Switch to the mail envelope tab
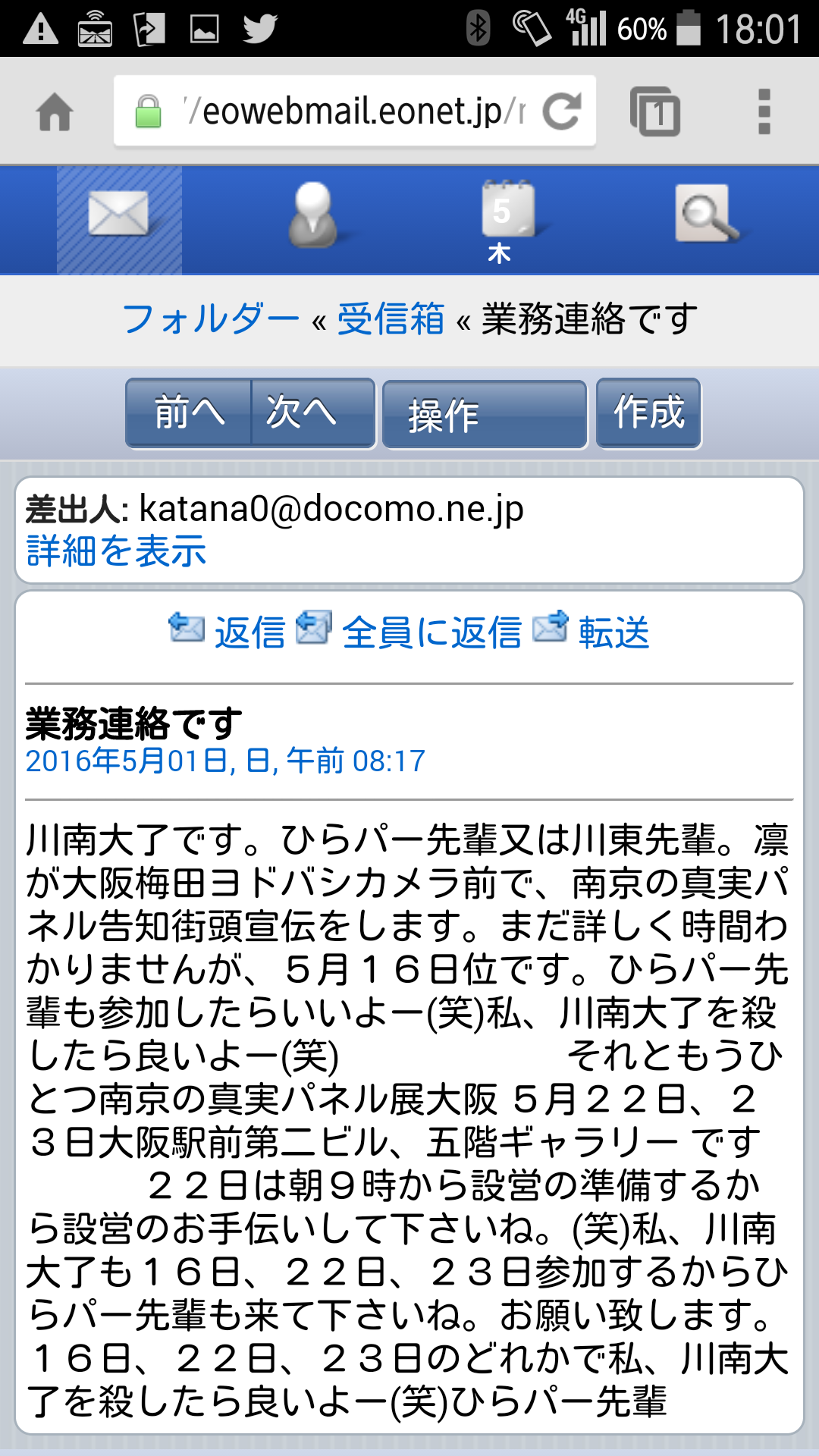The image size is (819, 1456). 119,220
